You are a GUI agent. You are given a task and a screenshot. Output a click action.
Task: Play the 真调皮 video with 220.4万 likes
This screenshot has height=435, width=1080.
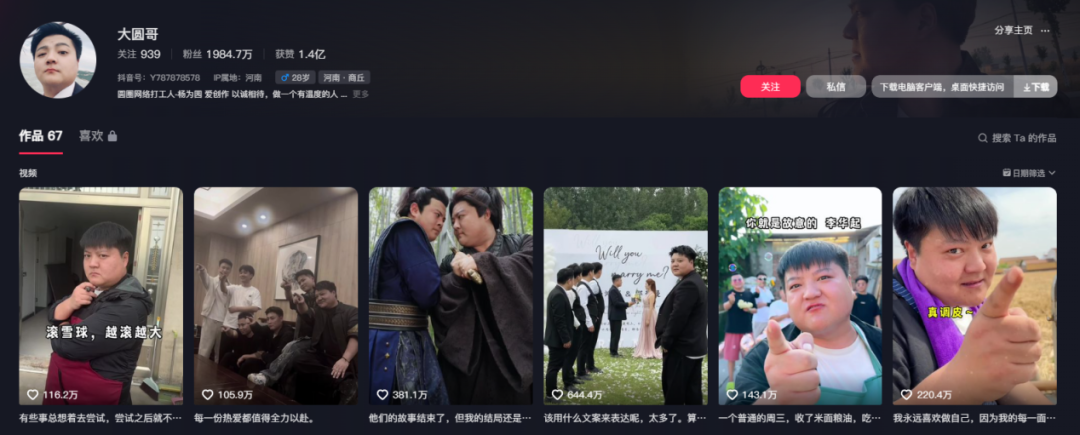(974, 295)
